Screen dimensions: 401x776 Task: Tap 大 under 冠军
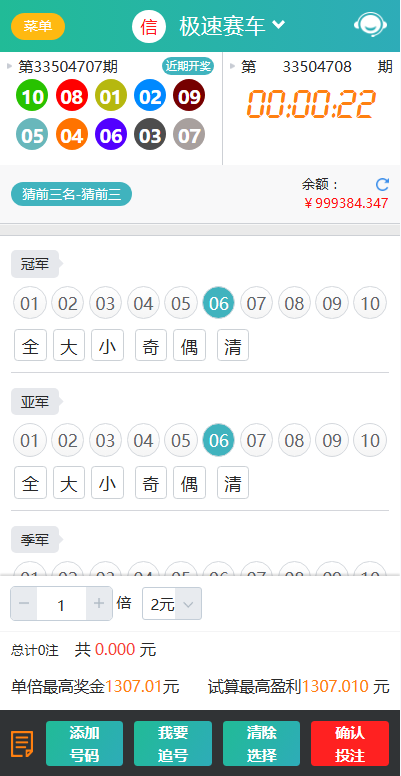pyautogui.click(x=69, y=345)
